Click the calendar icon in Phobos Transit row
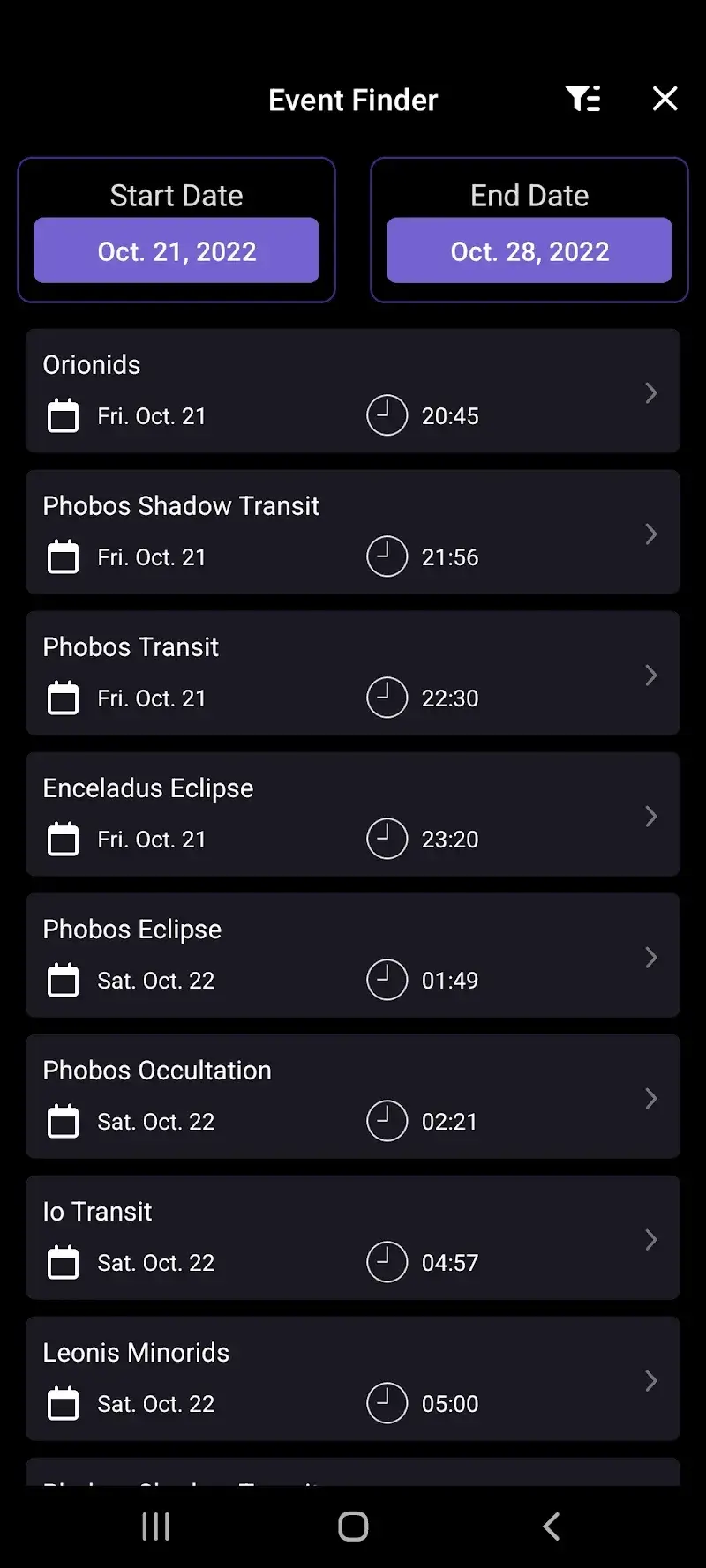 pos(62,698)
